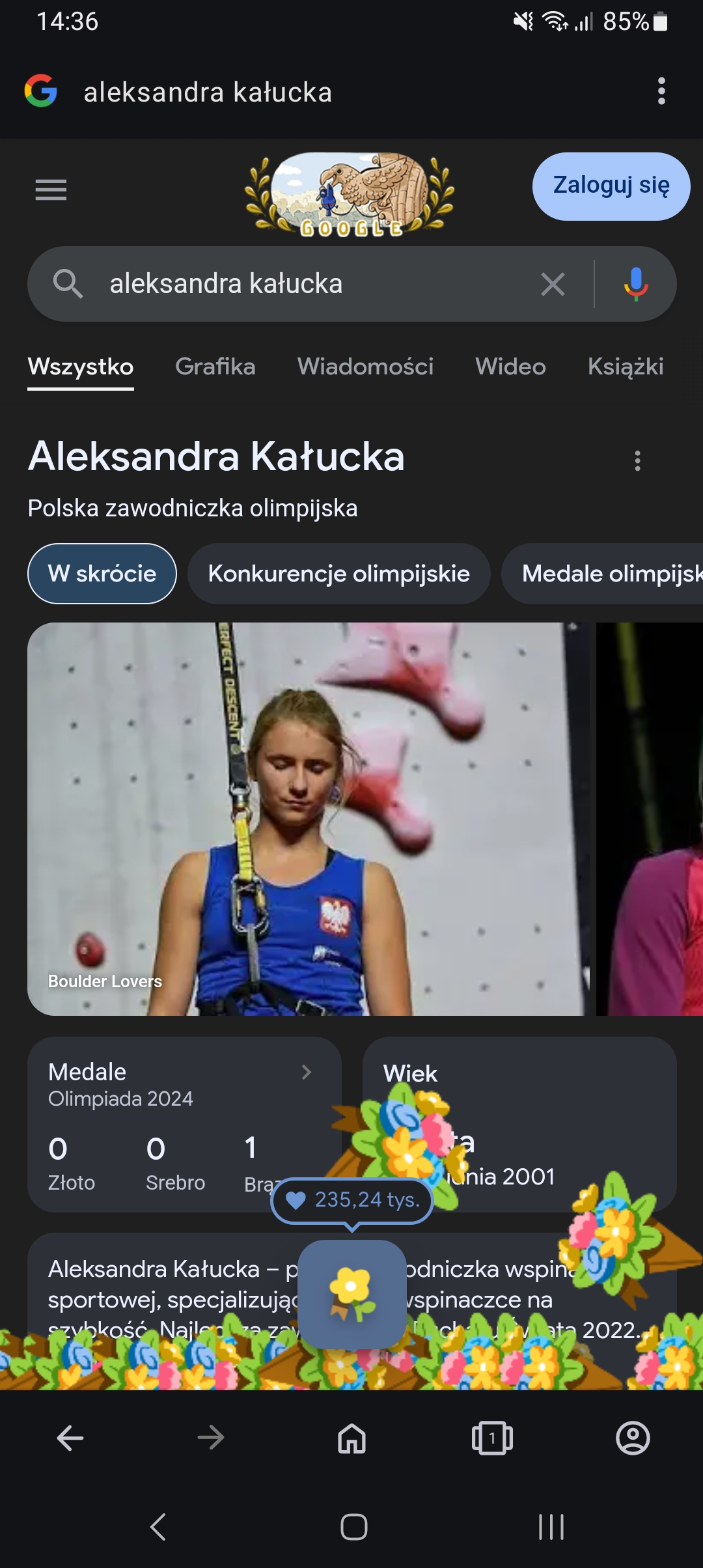Viewport: 703px width, 1568px height.
Task: Switch to the Grafika tab
Action: tap(215, 367)
